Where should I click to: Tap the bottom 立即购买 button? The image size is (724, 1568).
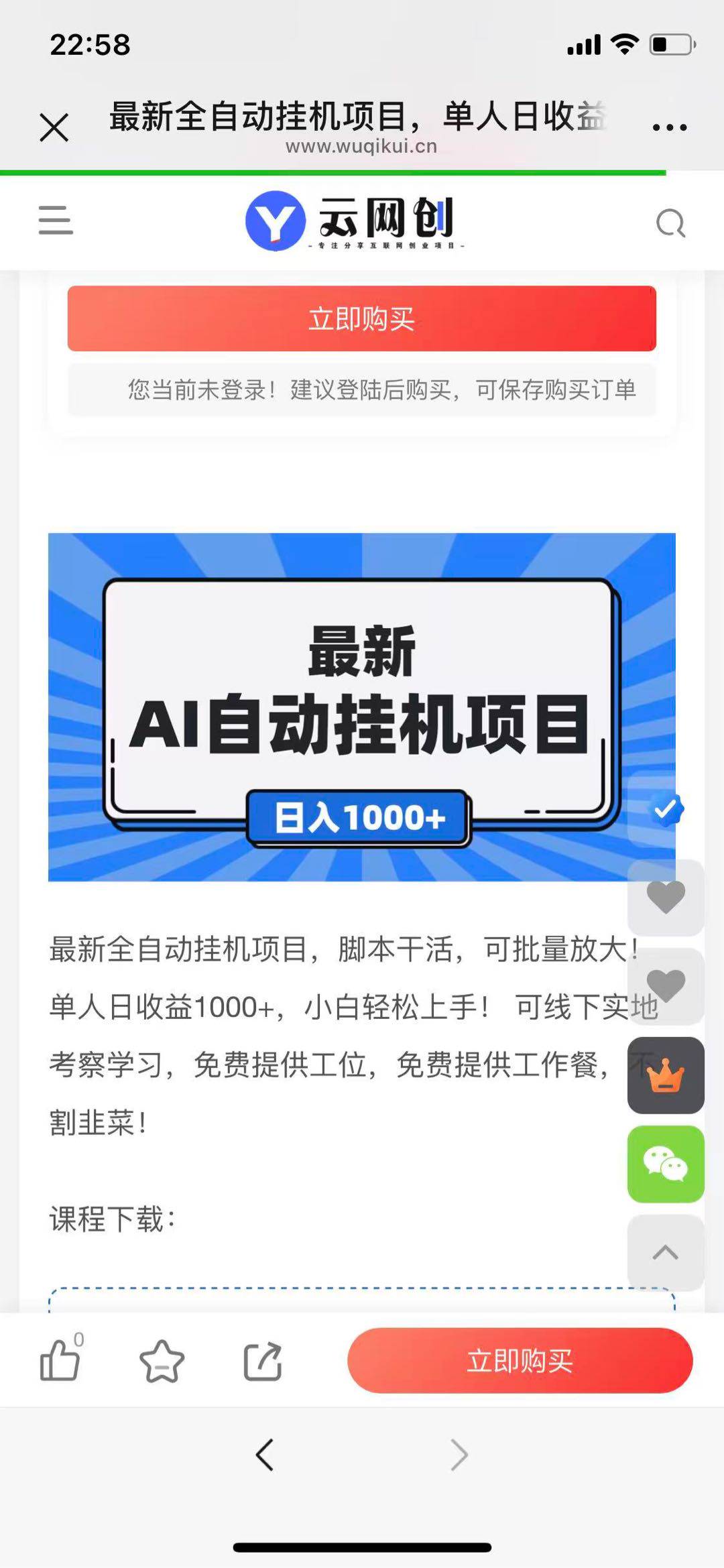click(520, 1361)
